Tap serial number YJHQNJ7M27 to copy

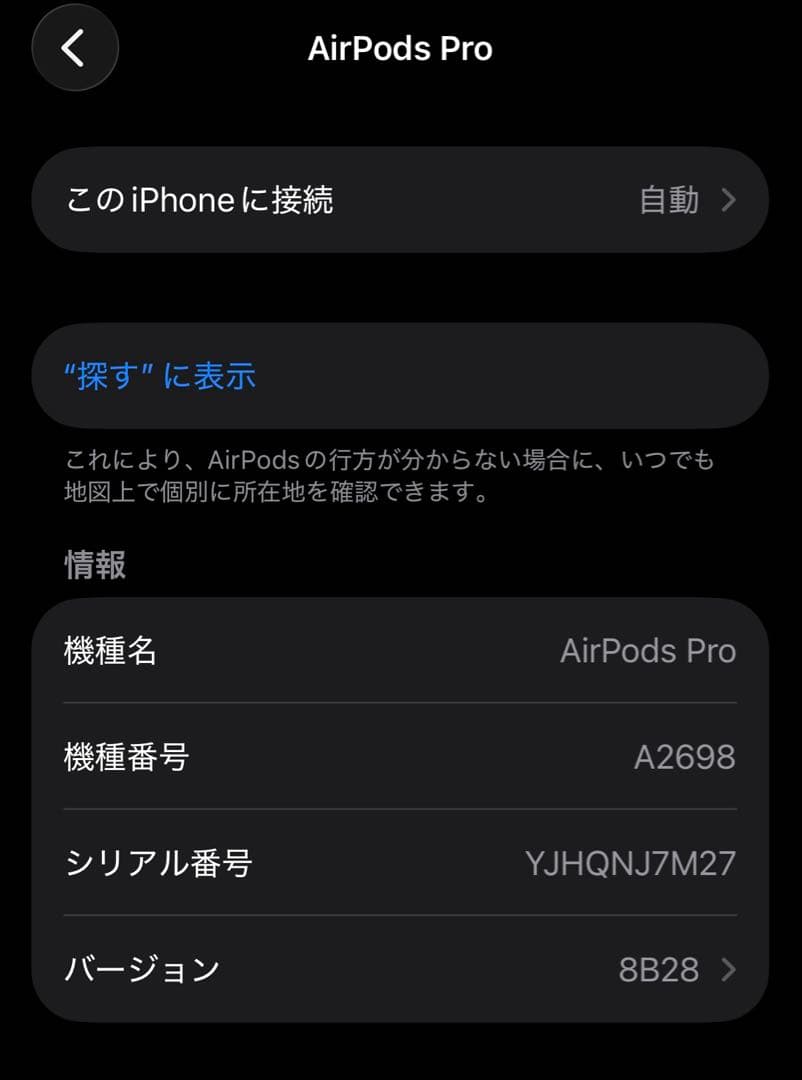pos(630,863)
